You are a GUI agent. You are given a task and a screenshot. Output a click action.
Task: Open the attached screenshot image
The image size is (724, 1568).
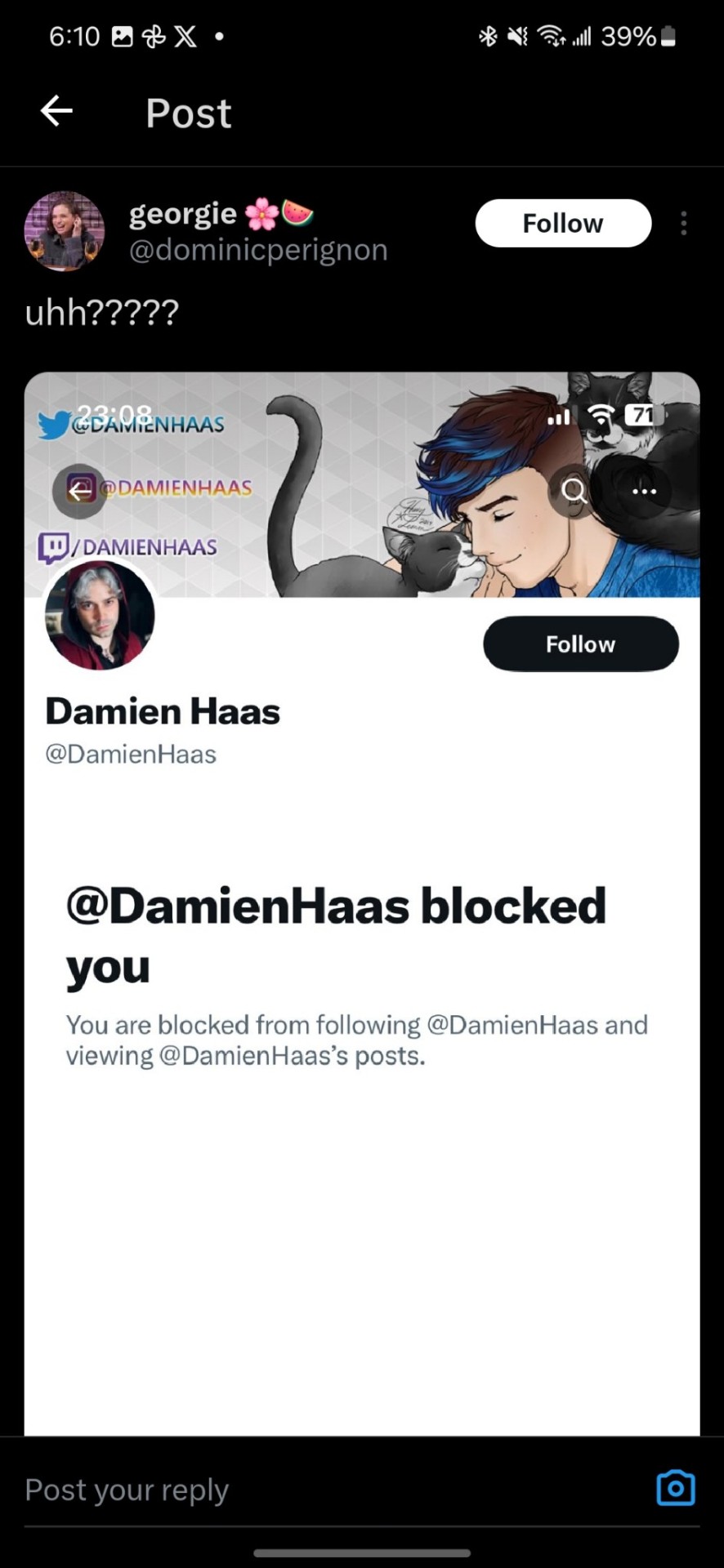tap(361, 898)
